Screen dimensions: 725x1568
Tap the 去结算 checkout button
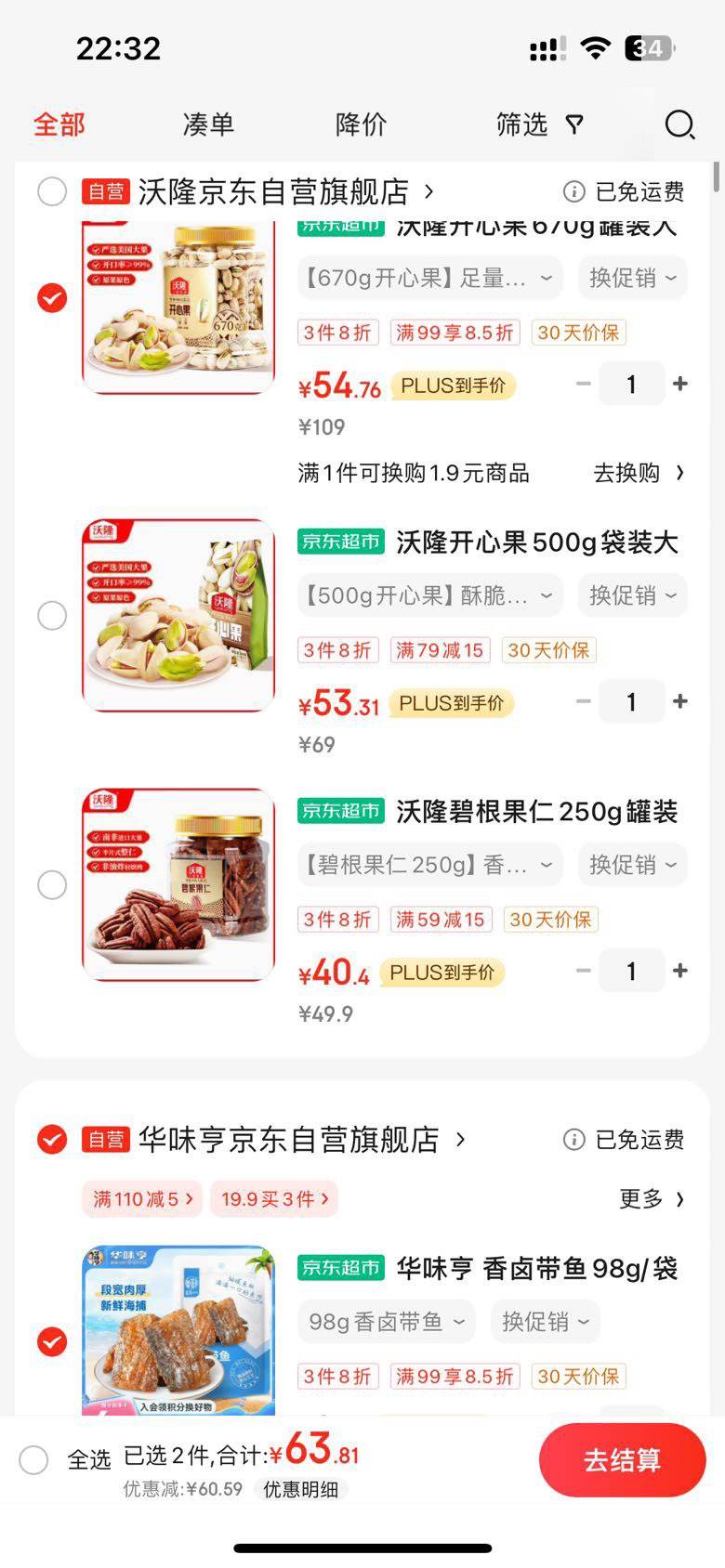pos(622,1460)
